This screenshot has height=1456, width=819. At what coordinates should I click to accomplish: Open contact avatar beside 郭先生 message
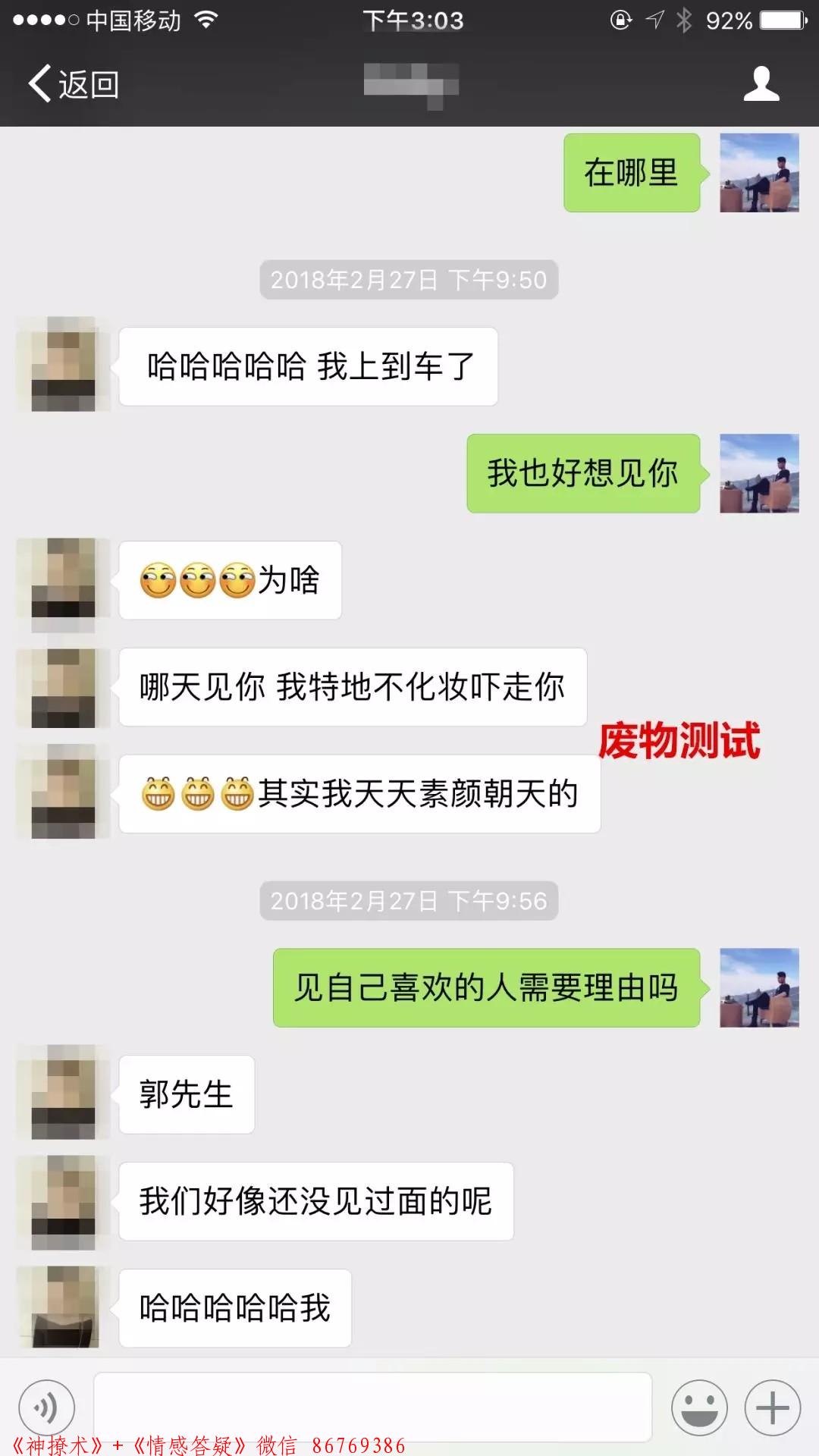click(63, 1092)
